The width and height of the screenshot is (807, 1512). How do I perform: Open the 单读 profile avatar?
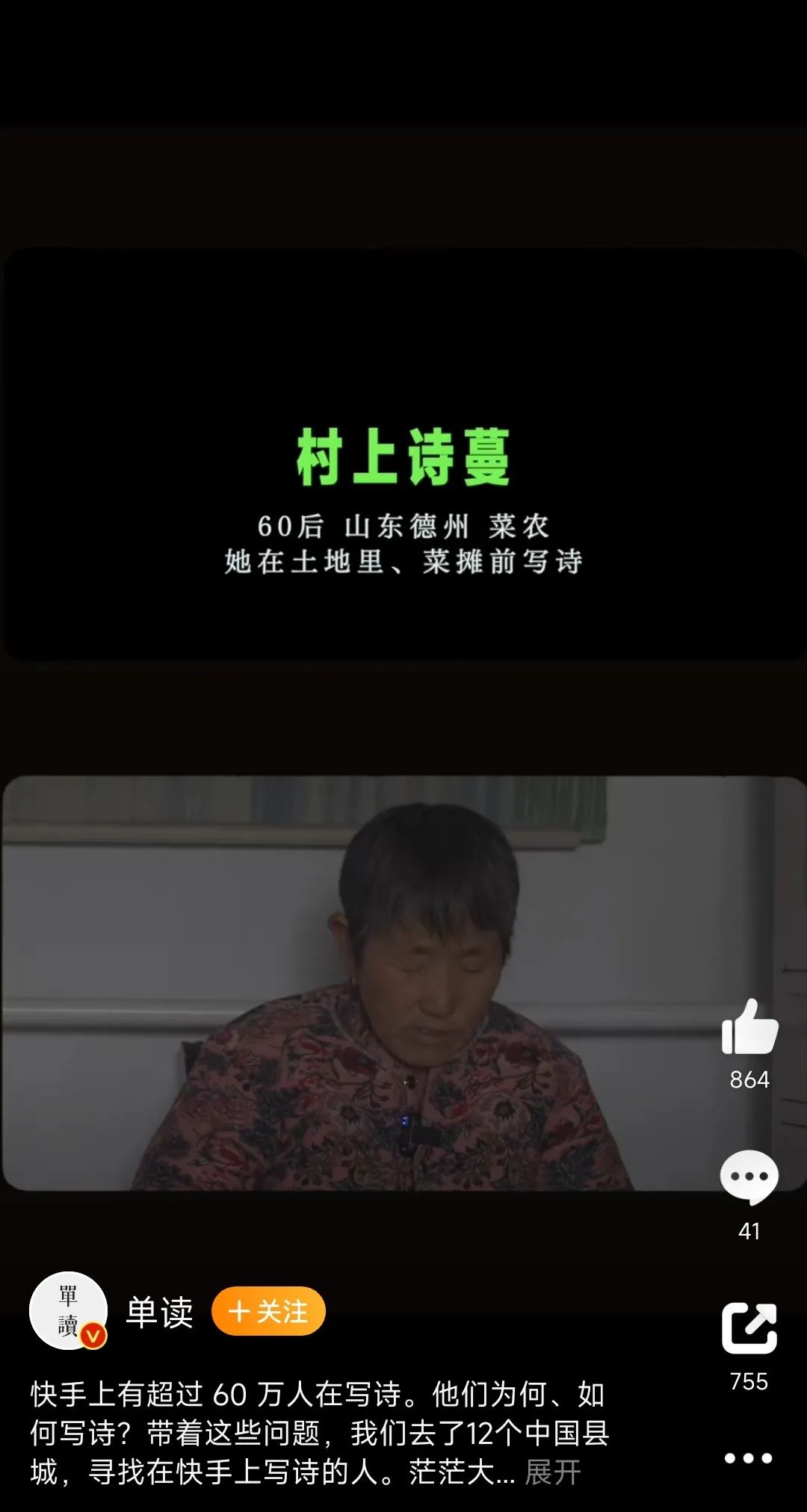click(x=69, y=1311)
